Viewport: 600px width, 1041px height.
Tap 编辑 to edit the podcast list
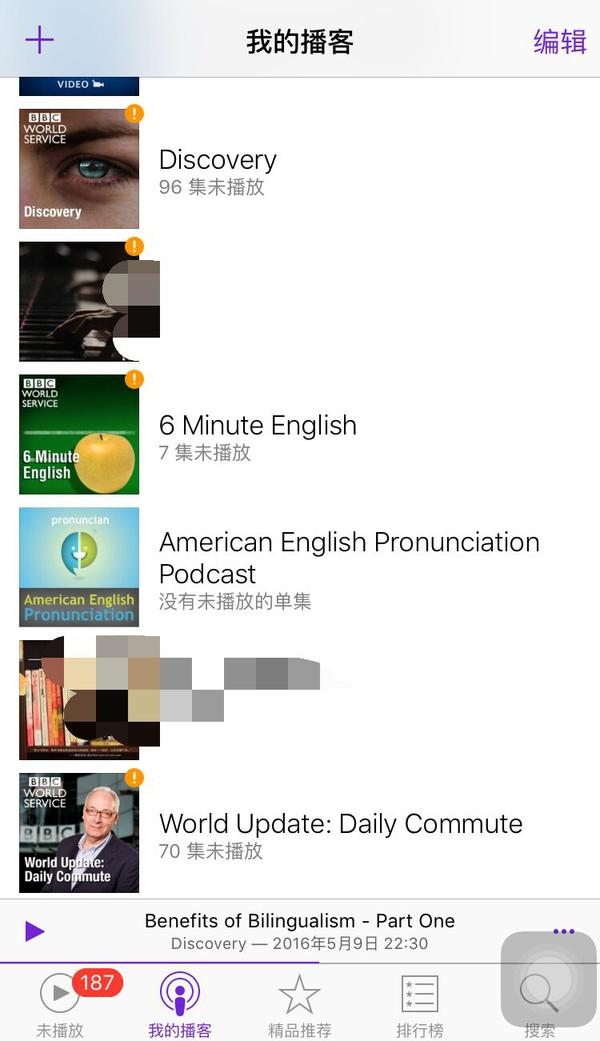click(559, 41)
